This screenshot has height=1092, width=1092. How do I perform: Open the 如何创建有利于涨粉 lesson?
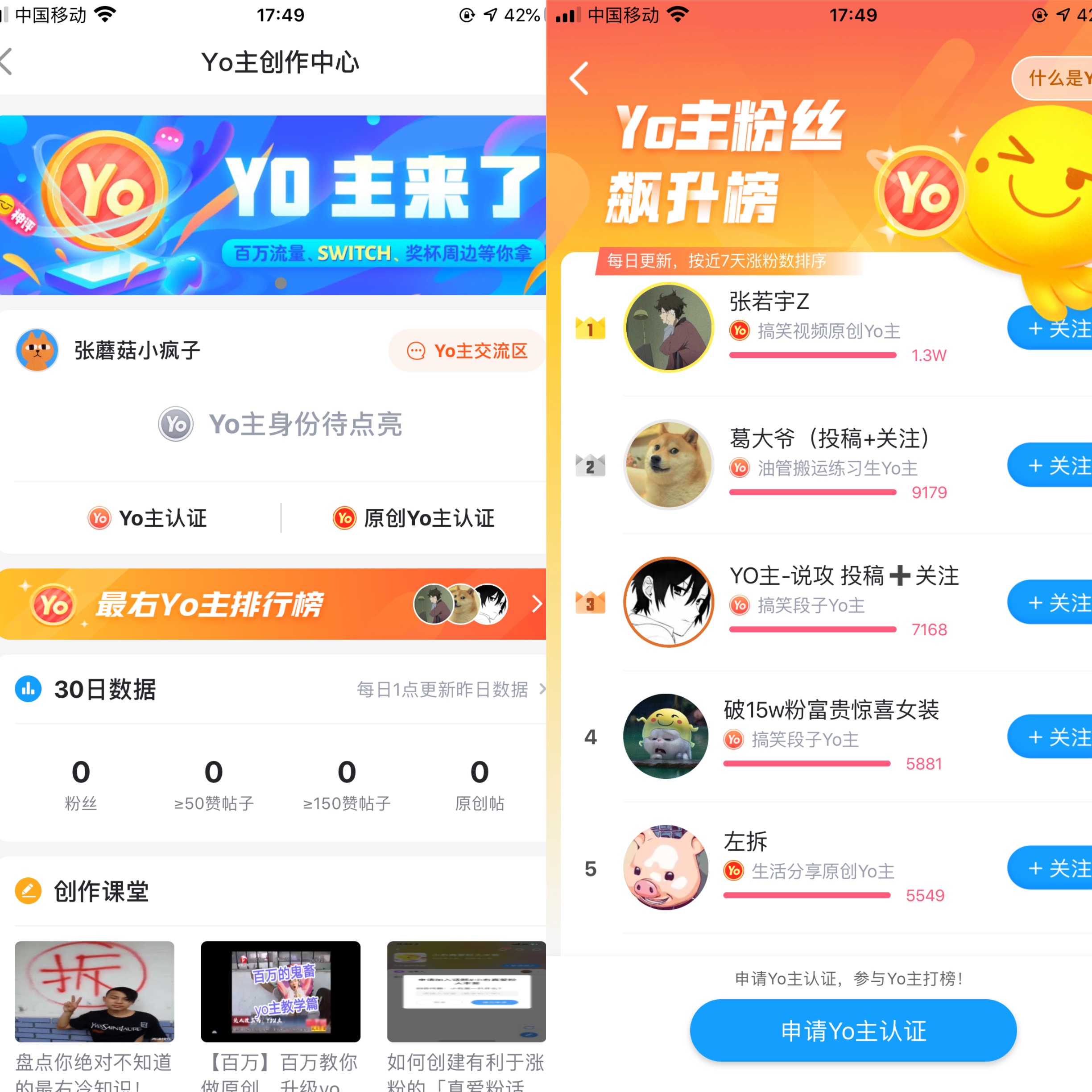pyautogui.click(x=466, y=992)
